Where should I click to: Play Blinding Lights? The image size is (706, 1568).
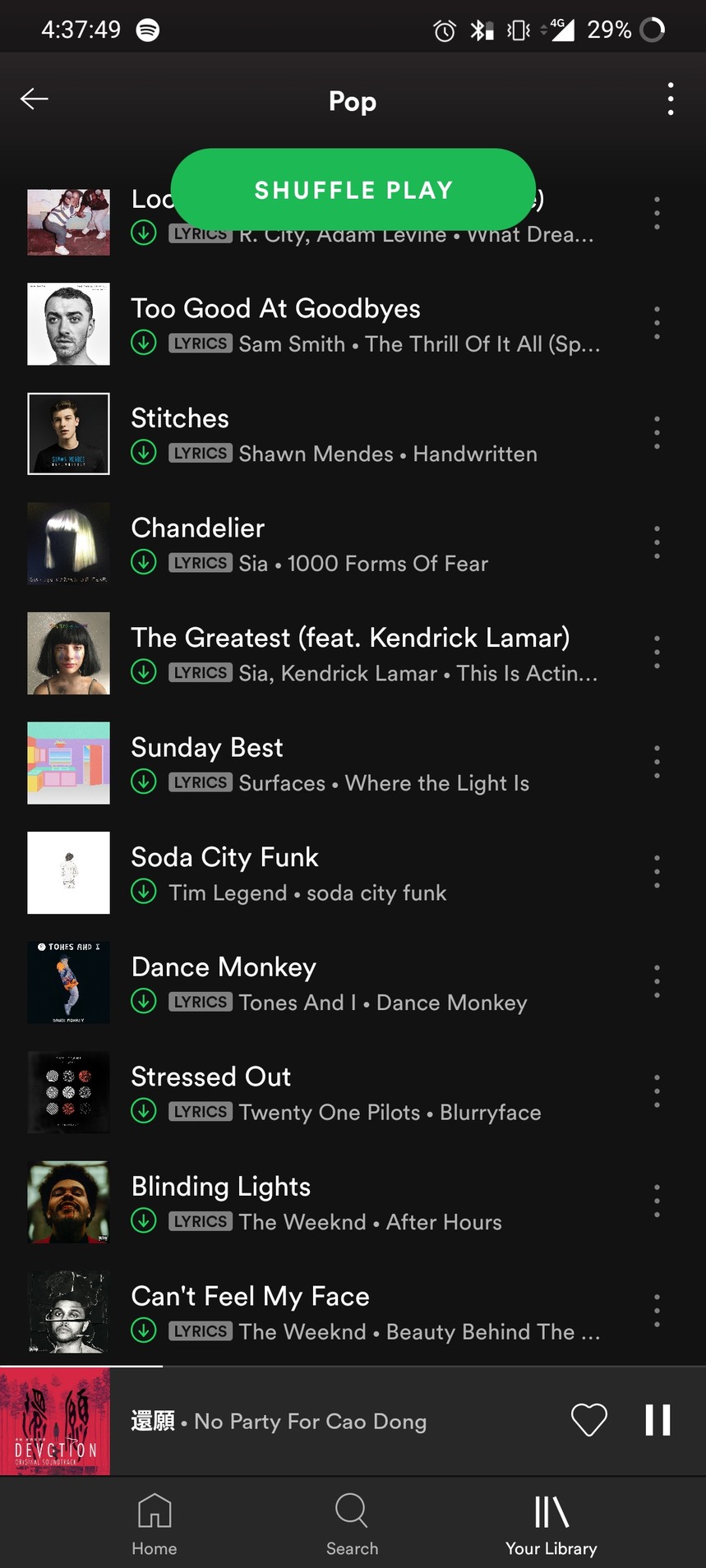tap(329, 1202)
